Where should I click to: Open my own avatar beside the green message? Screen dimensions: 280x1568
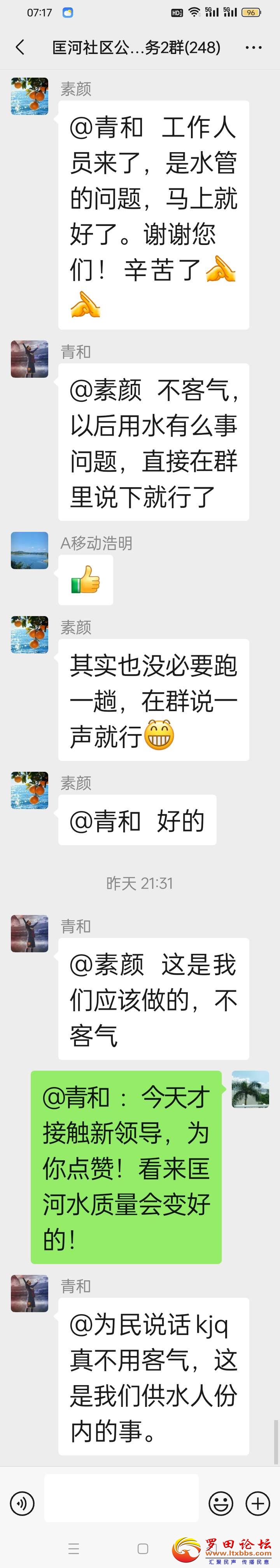click(250, 1089)
